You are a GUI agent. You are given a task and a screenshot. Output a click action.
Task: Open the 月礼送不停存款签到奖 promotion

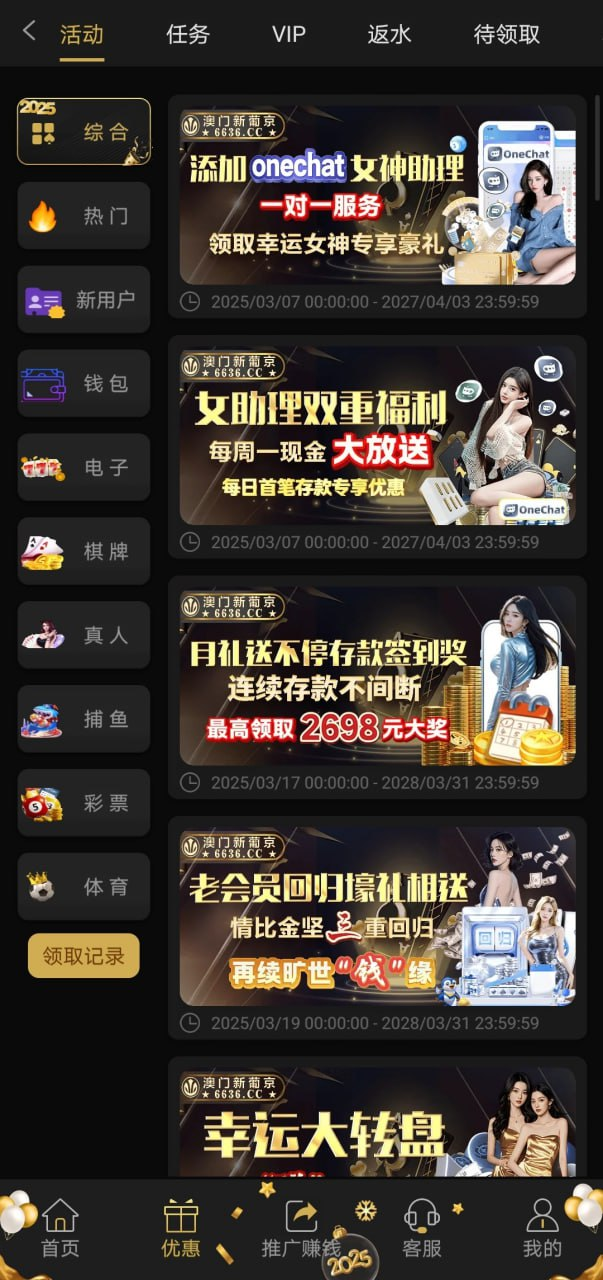pos(378,675)
